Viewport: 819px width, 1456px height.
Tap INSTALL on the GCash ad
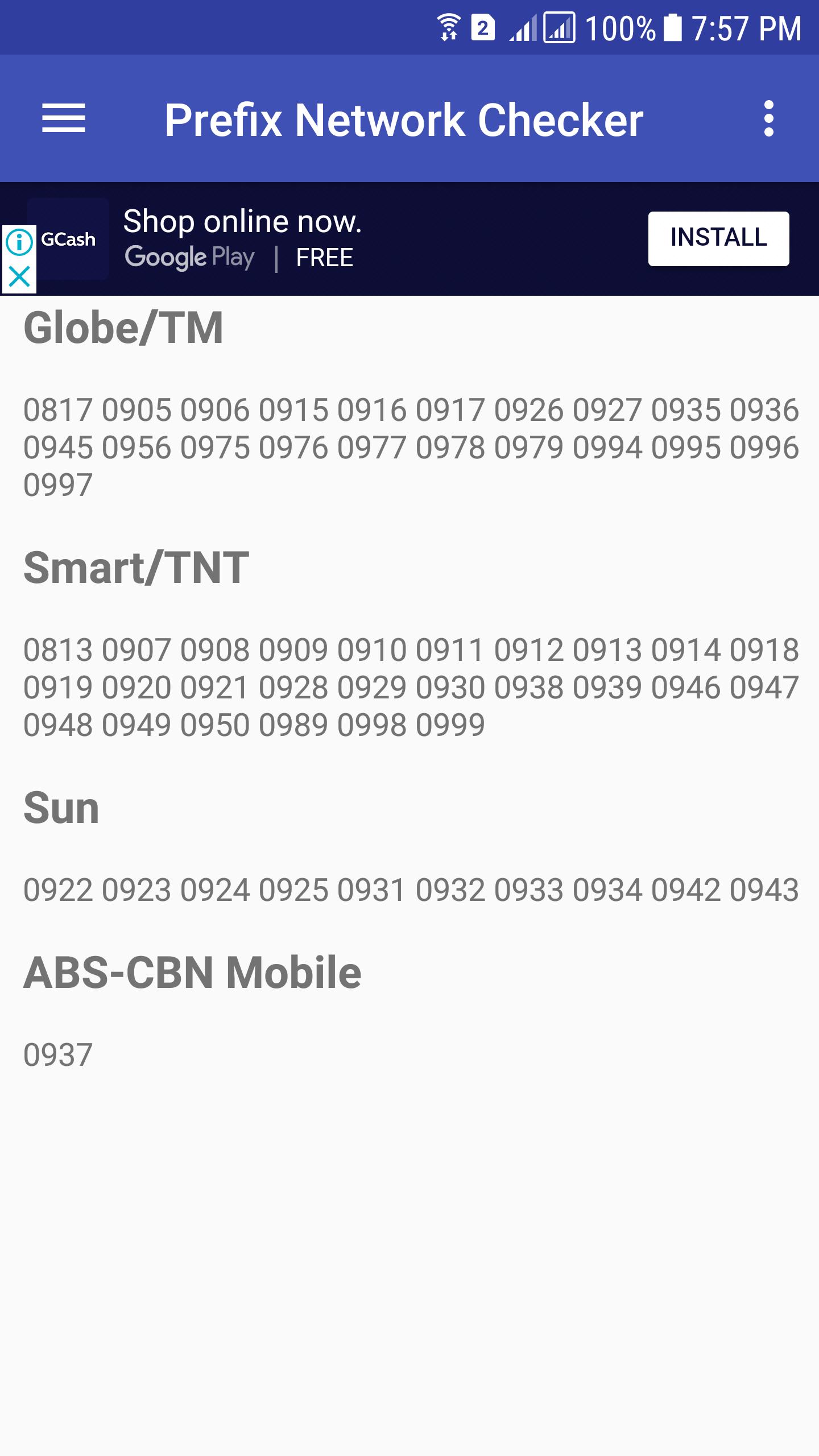(x=718, y=238)
